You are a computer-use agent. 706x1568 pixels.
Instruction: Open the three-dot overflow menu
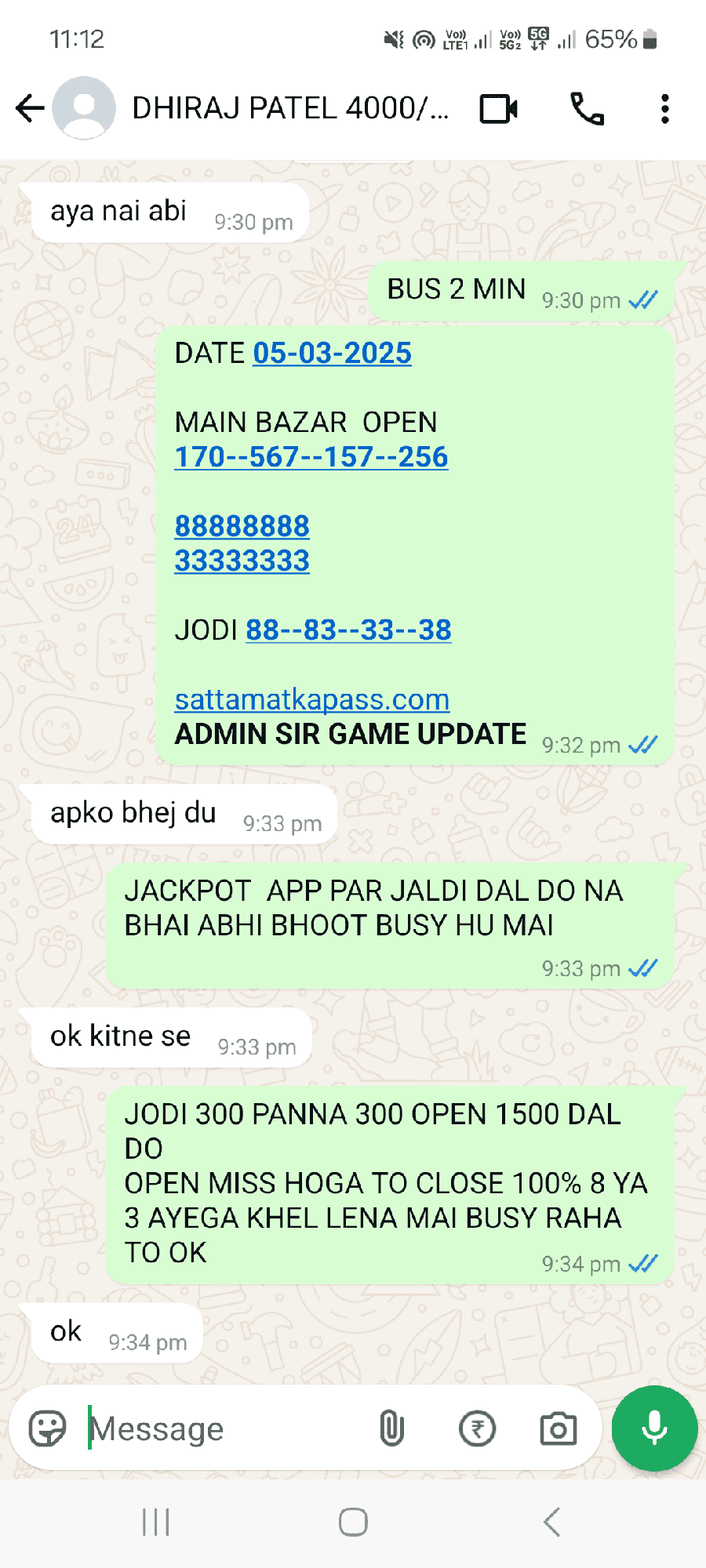665,109
